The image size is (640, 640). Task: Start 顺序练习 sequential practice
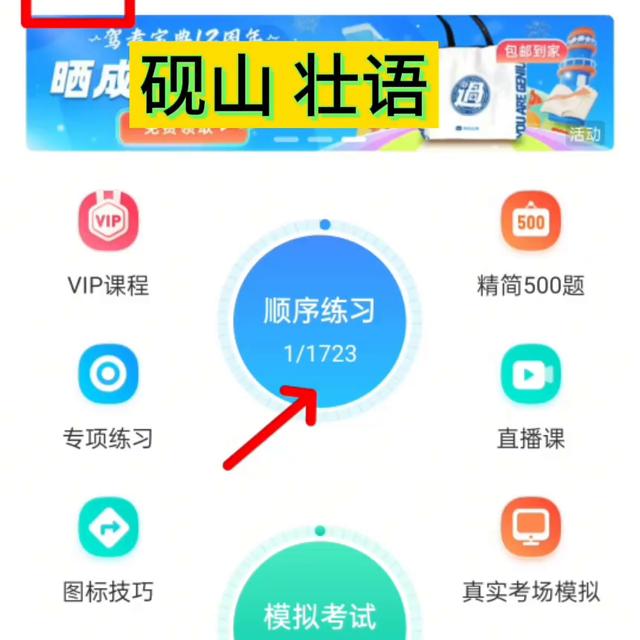coord(319,324)
